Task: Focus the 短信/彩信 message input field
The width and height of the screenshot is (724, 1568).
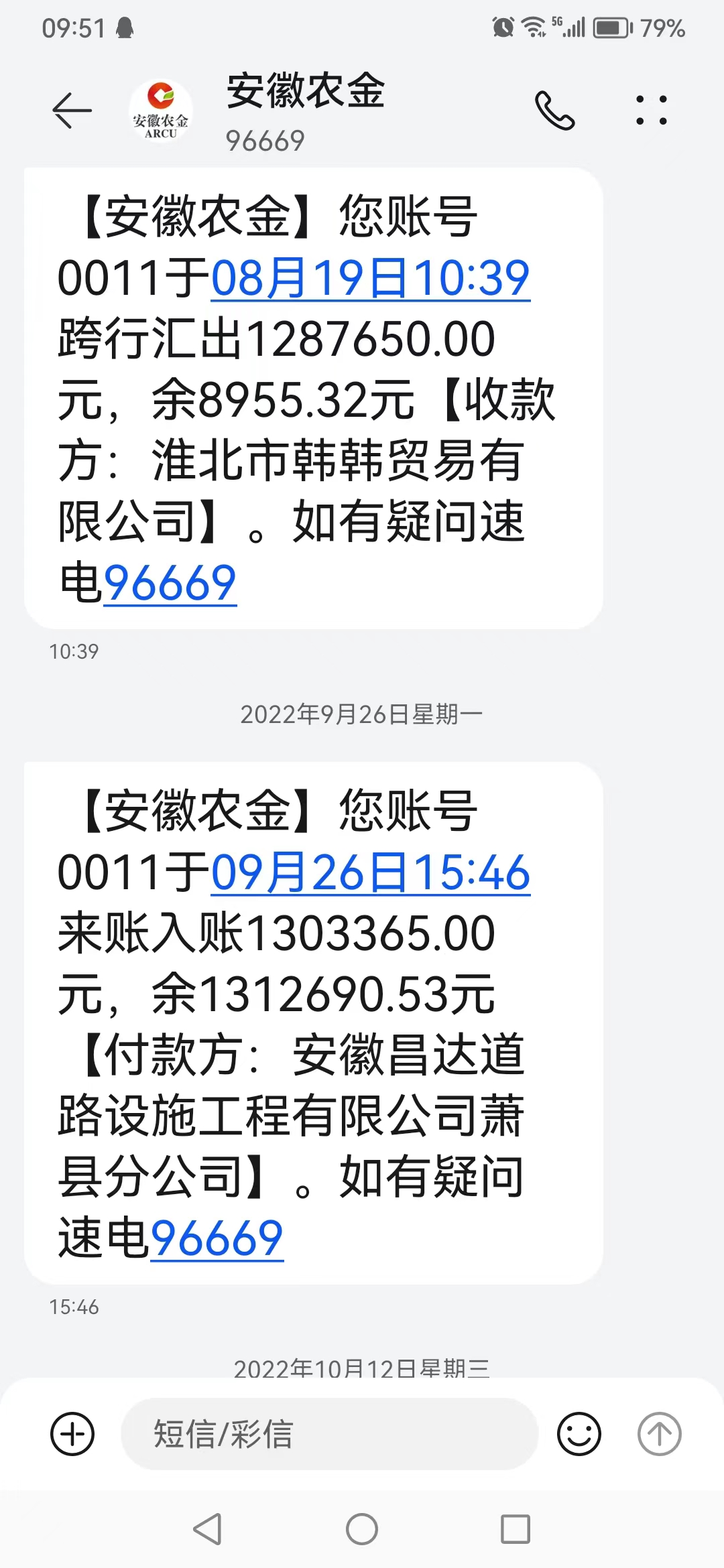Action: click(x=328, y=1434)
